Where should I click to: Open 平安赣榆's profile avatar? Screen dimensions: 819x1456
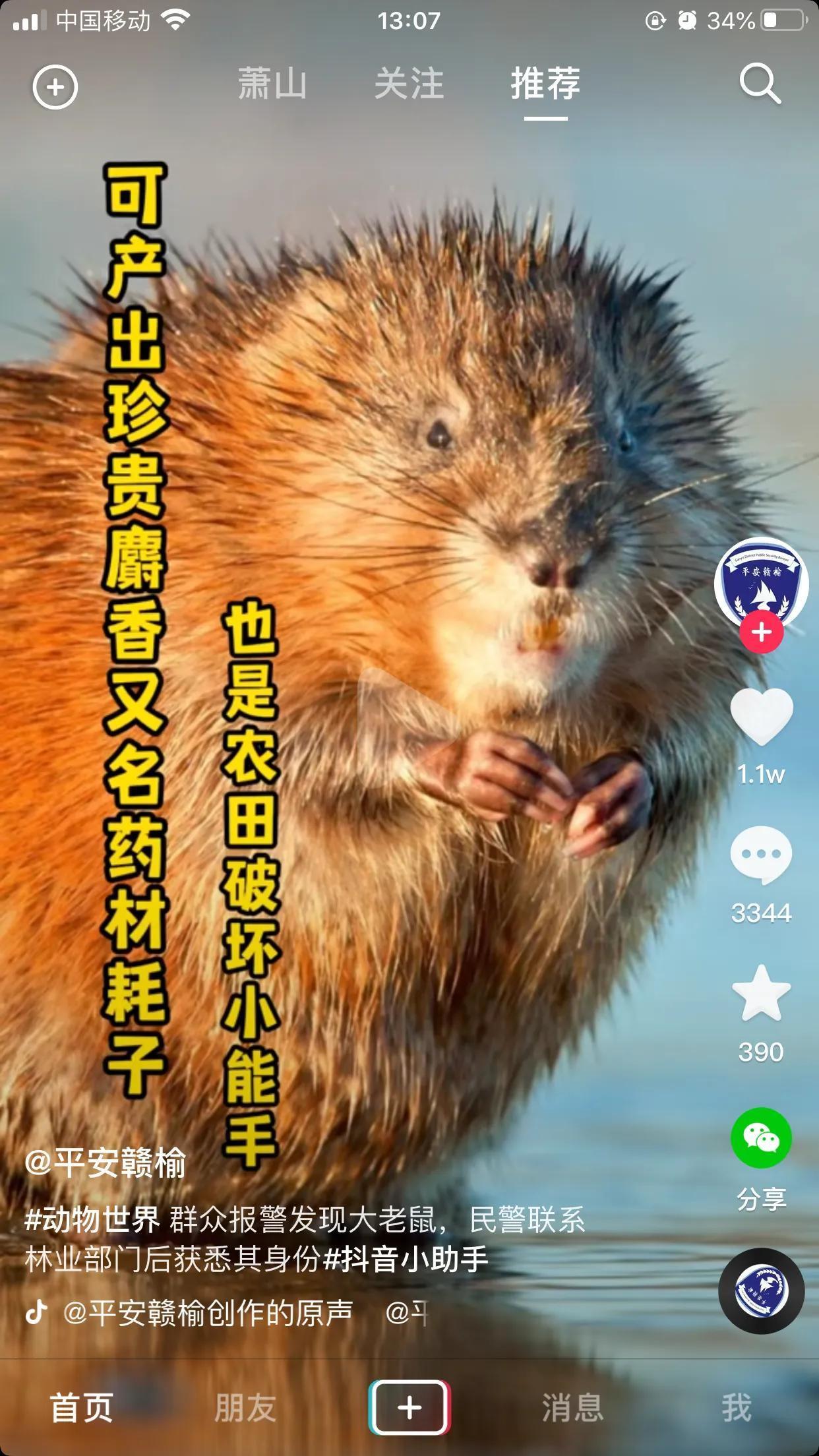(x=761, y=582)
